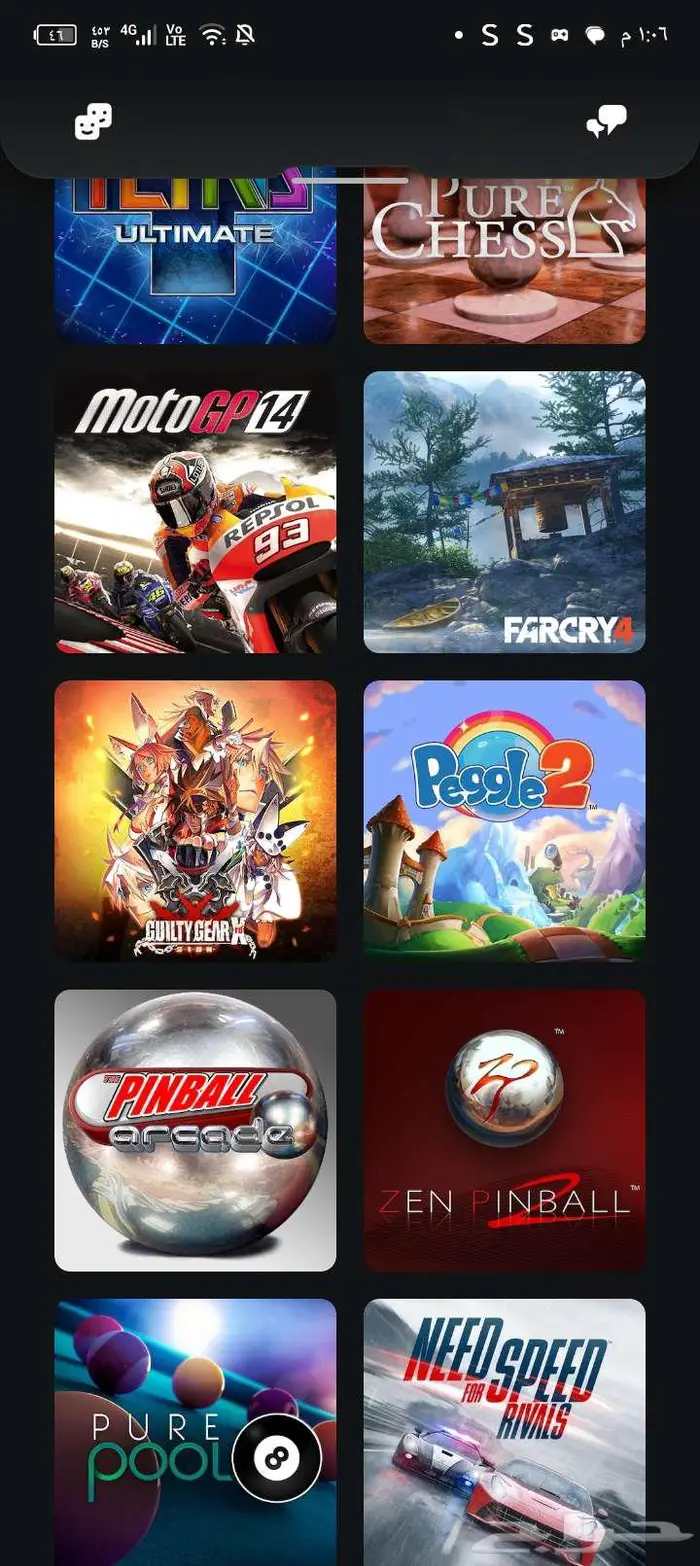Open Need for Speed Rivals
The height and width of the screenshot is (1566, 700).
505,1432
